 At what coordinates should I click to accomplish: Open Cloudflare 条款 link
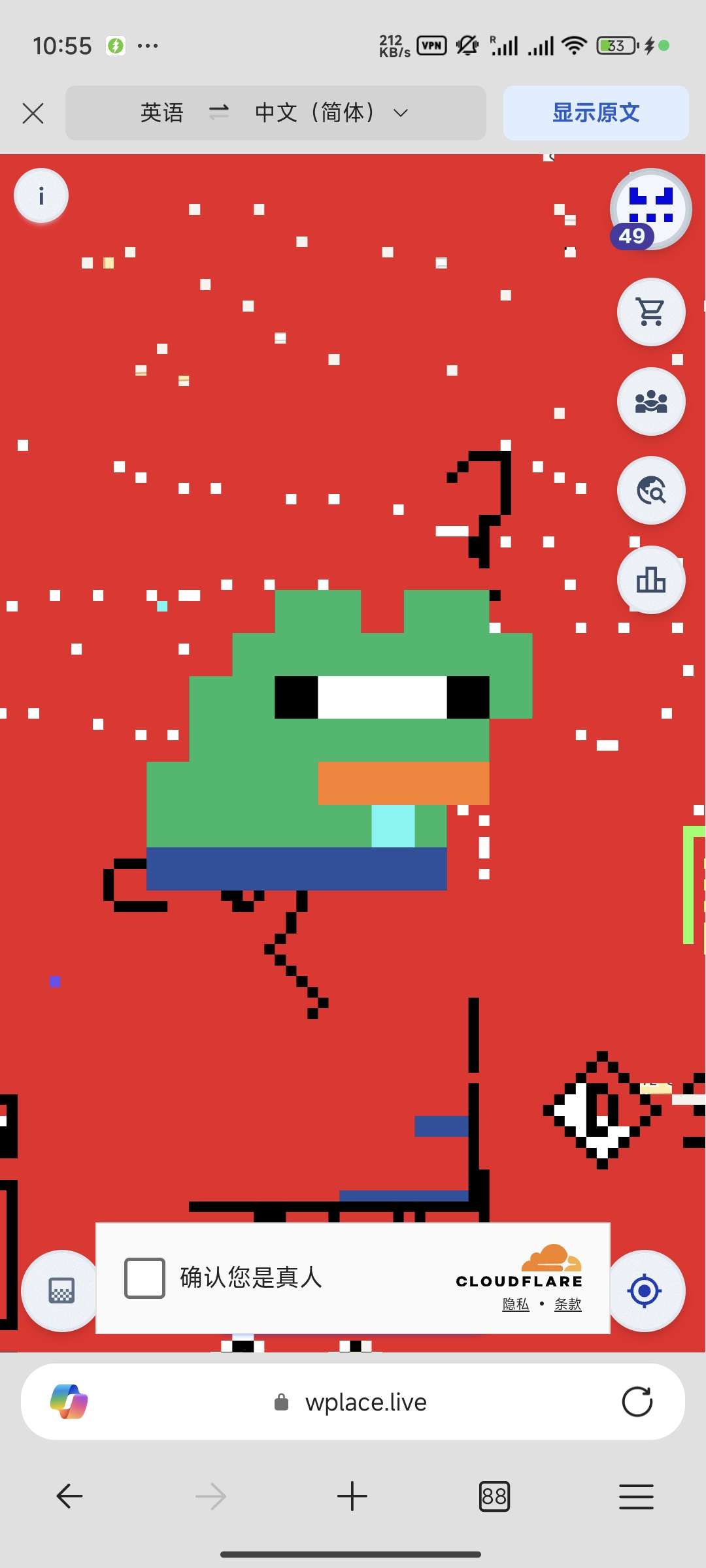point(567,1305)
